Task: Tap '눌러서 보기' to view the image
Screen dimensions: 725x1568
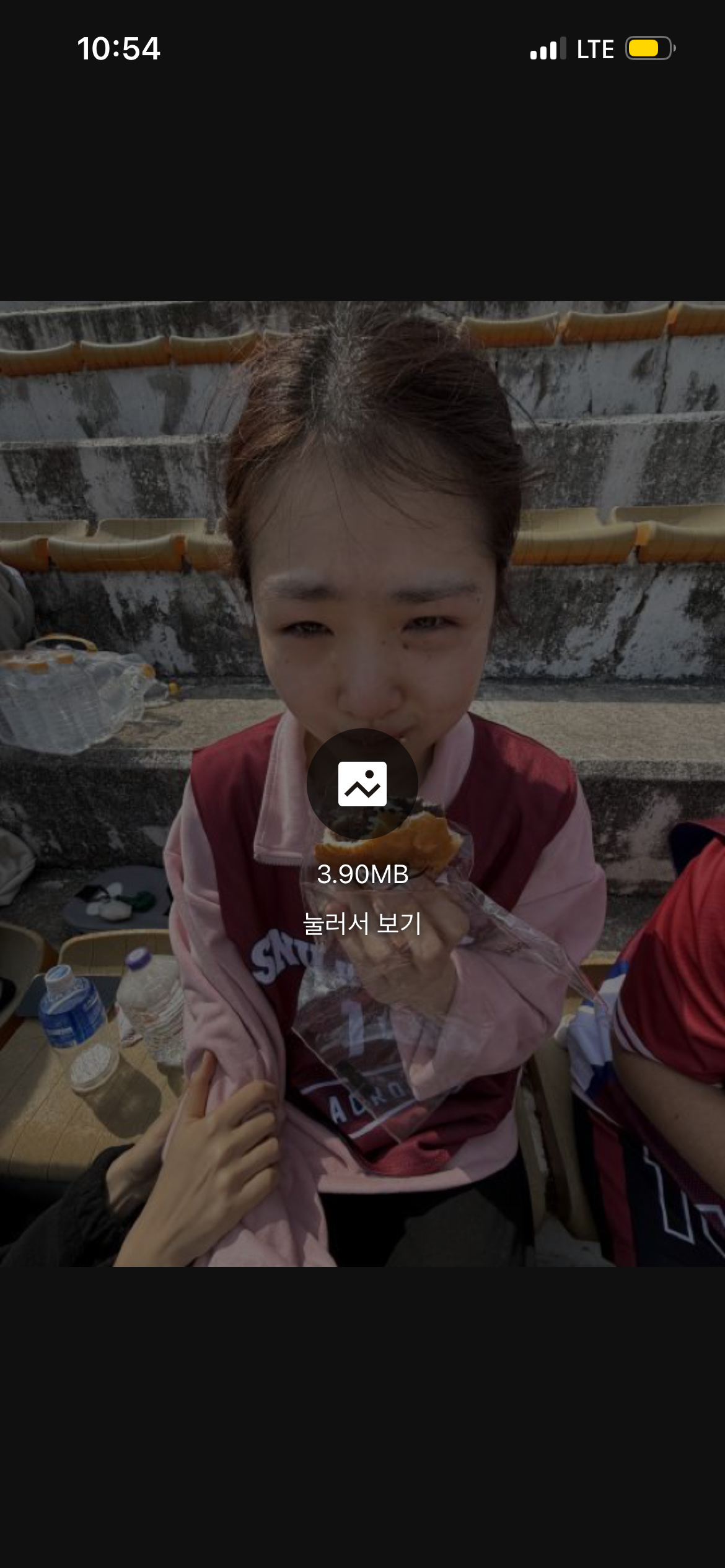Action: [x=362, y=923]
